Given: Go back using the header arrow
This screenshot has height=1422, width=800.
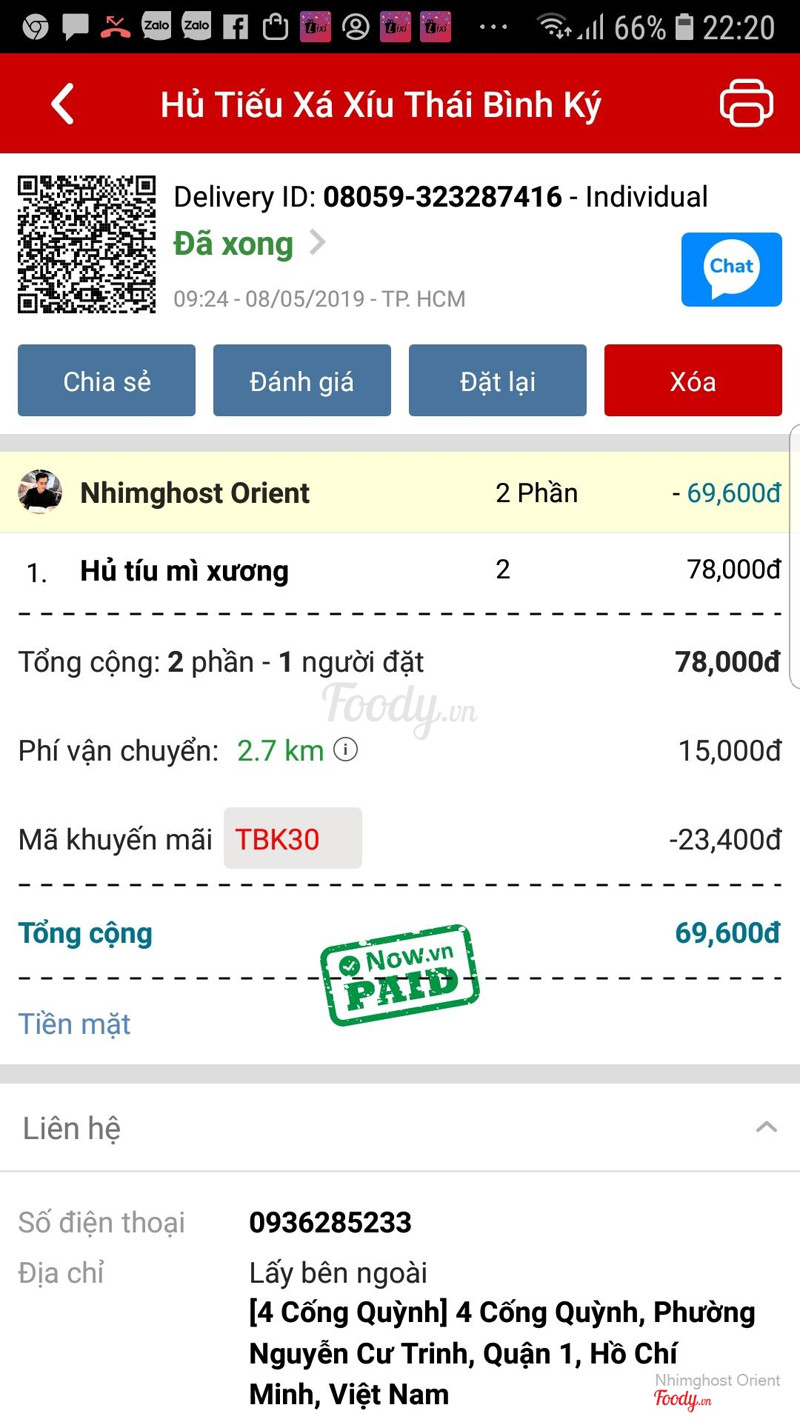Looking at the screenshot, I should point(63,104).
